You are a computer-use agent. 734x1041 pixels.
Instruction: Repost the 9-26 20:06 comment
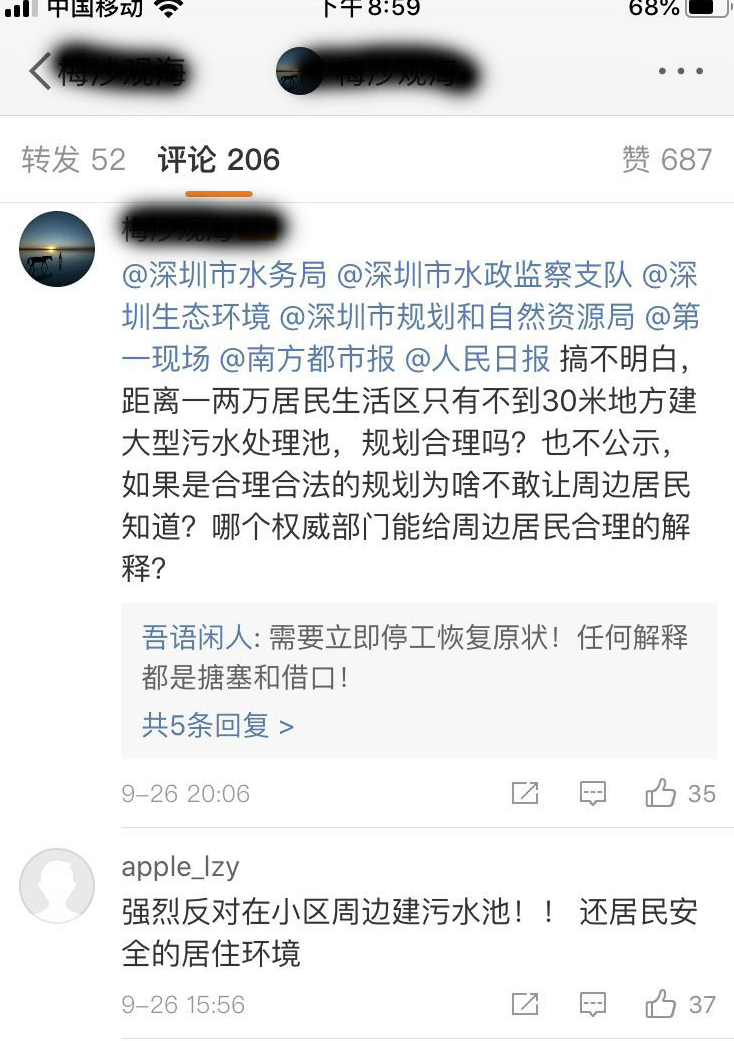pos(525,794)
